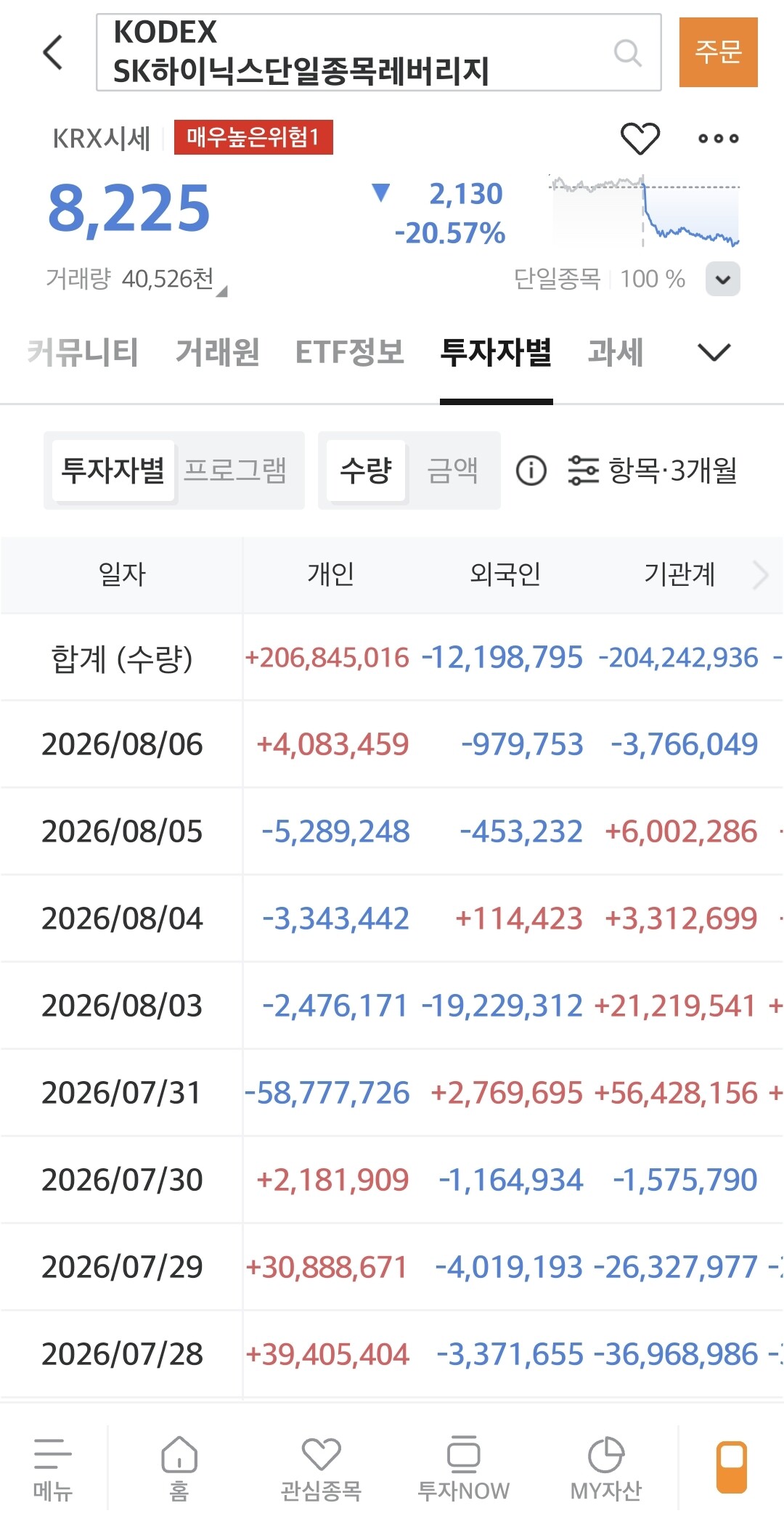Add this ETF to favorites with the heart
The width and height of the screenshot is (784, 1532).
coord(640,138)
